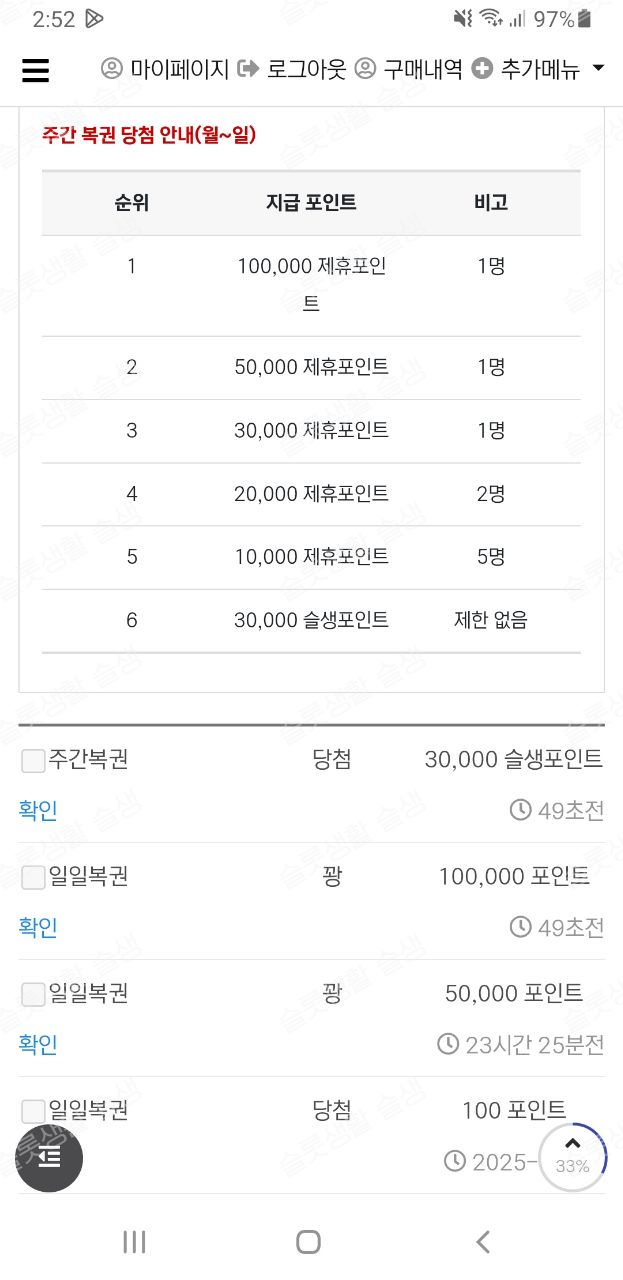The width and height of the screenshot is (623, 1280).
Task: Open 구매내역 purchase history
Action: point(409,69)
